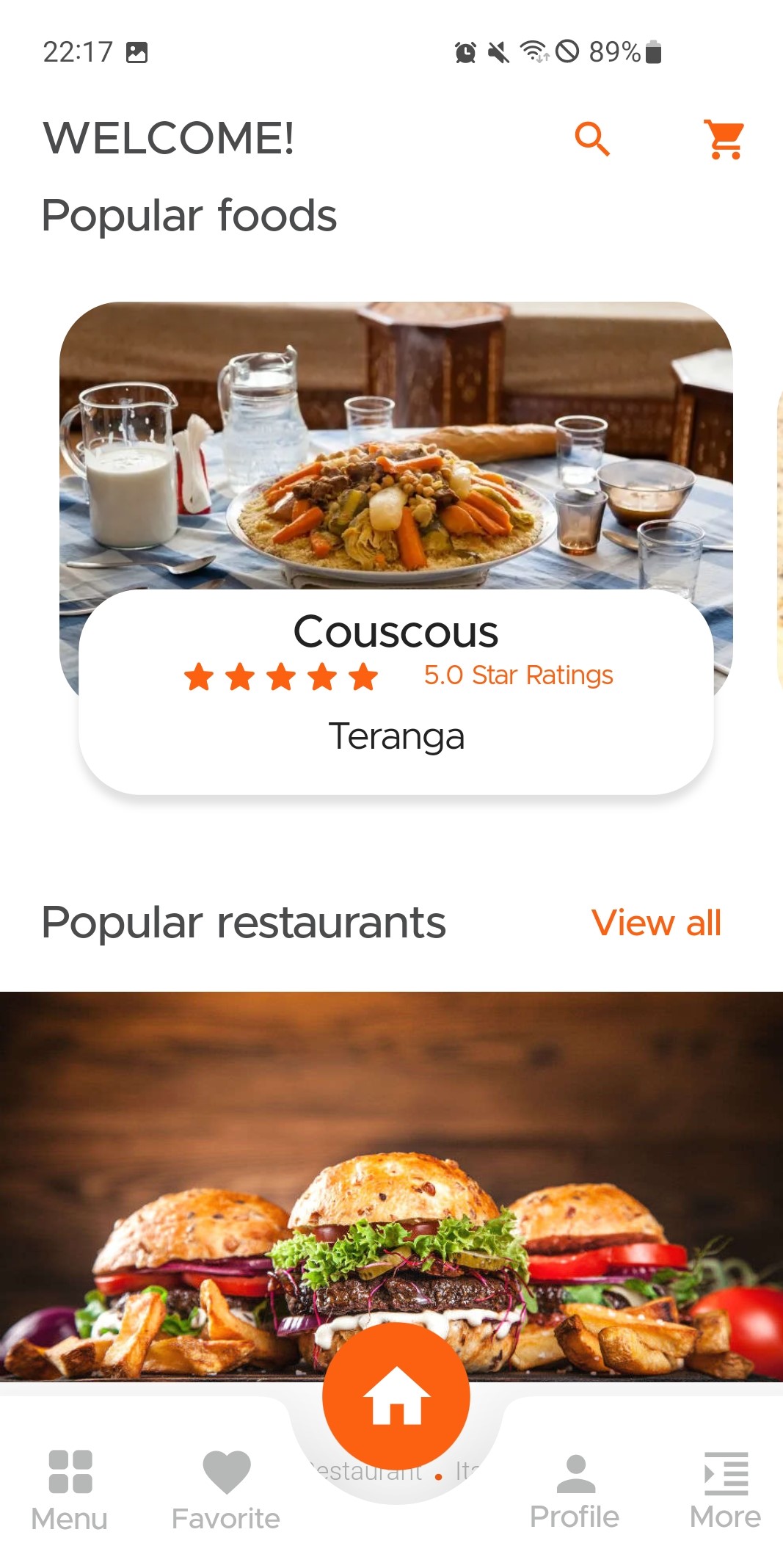783x1568 pixels.
Task: Switch to the Menu tab
Action: 70,1490
